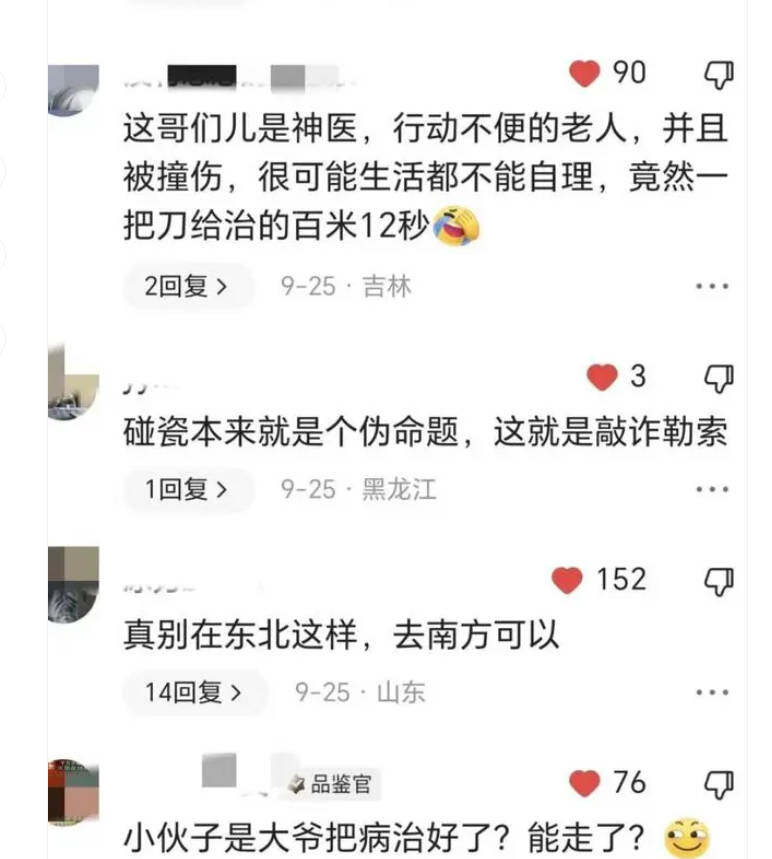The image size is (772, 859).
Task: Like the 碰瓷本来就是个伪命题 comment
Action: (x=601, y=377)
